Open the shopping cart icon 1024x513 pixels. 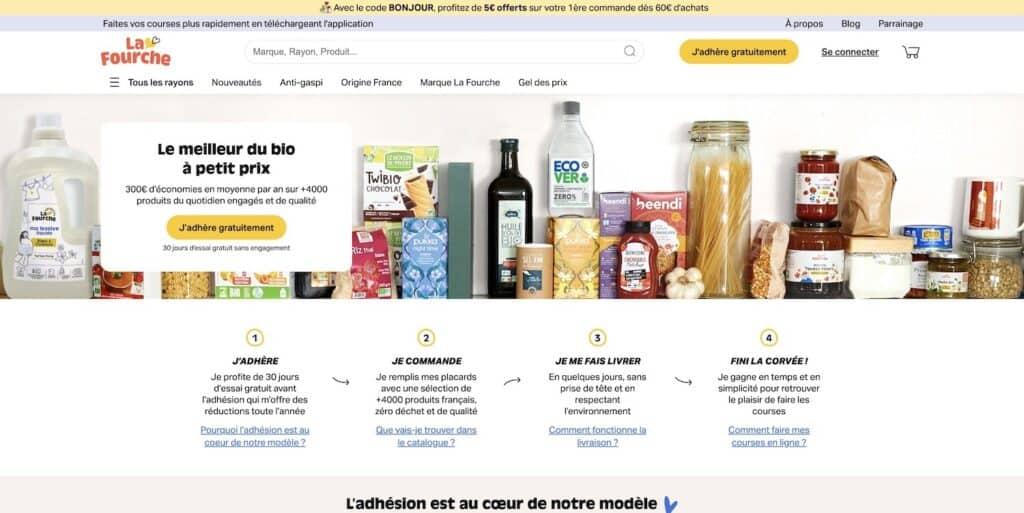[x=910, y=52]
